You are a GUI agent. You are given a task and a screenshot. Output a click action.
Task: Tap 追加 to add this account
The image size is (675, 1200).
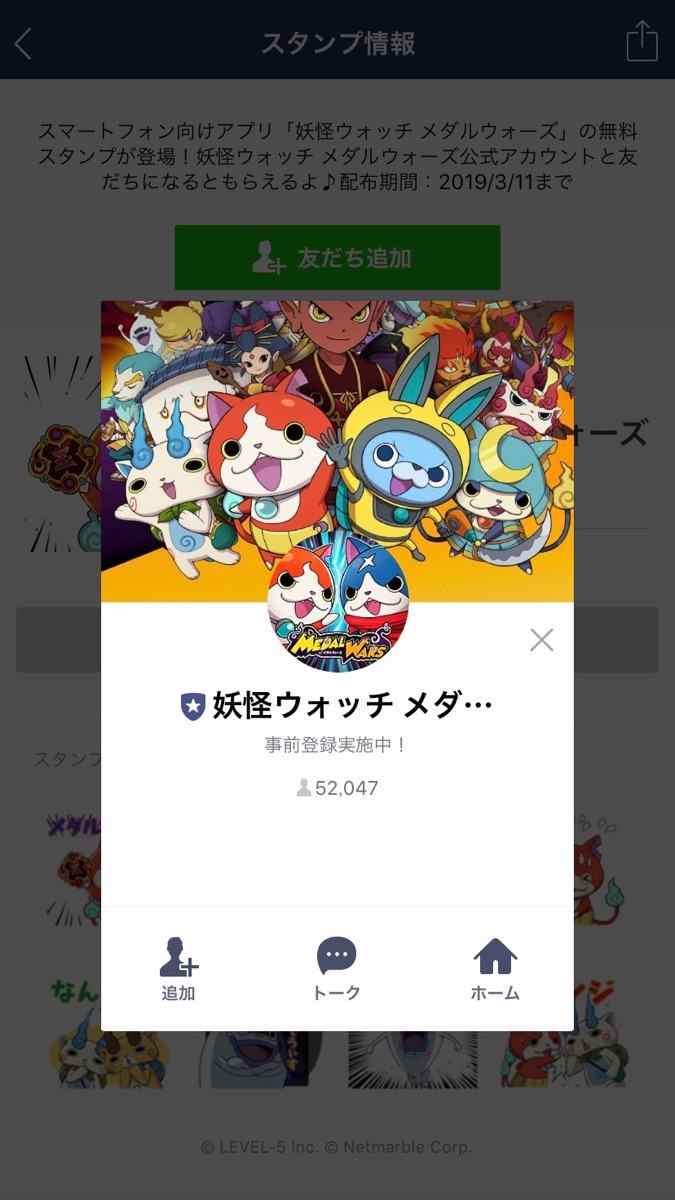click(179, 969)
